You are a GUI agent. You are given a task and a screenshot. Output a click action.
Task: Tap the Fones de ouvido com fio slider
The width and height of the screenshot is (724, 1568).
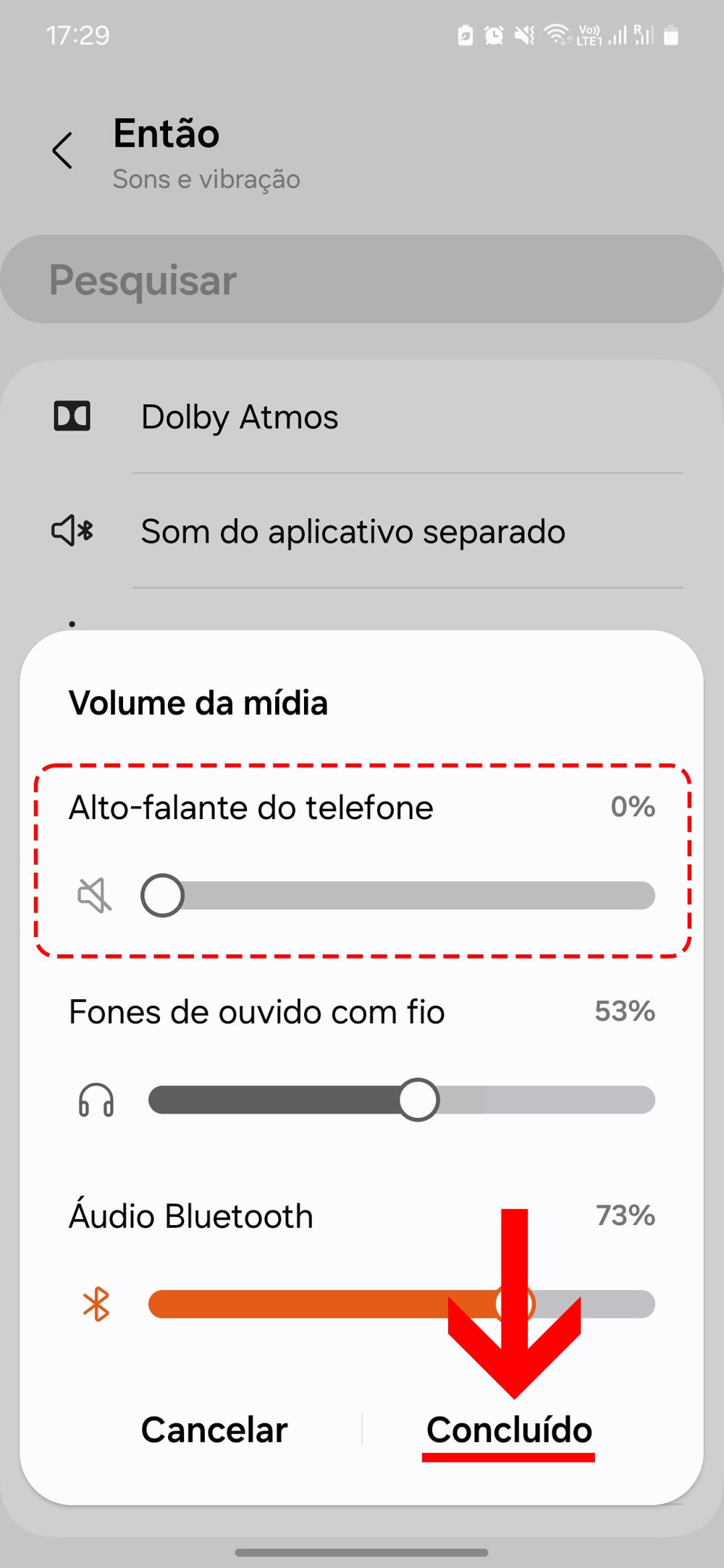tap(402, 1100)
